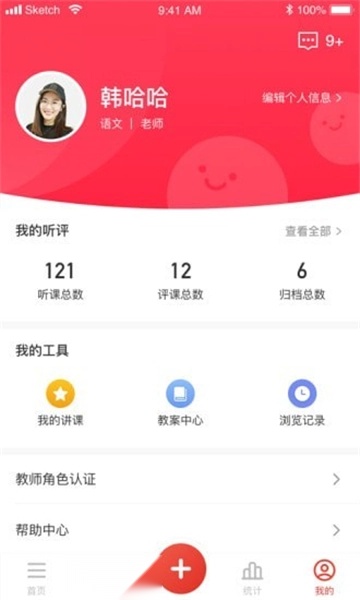Open 我的讲课 tool
The height and width of the screenshot is (600, 360).
pyautogui.click(x=60, y=403)
